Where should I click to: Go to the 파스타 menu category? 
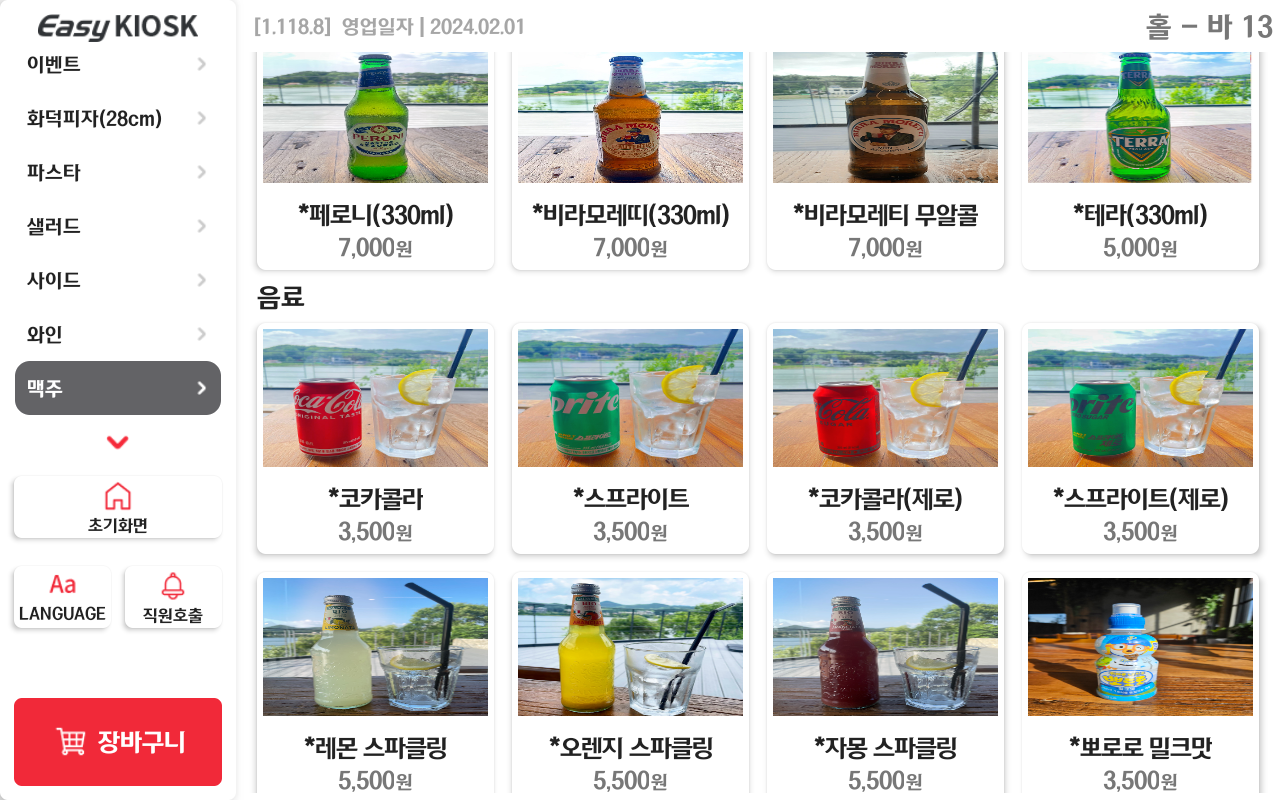click(117, 172)
